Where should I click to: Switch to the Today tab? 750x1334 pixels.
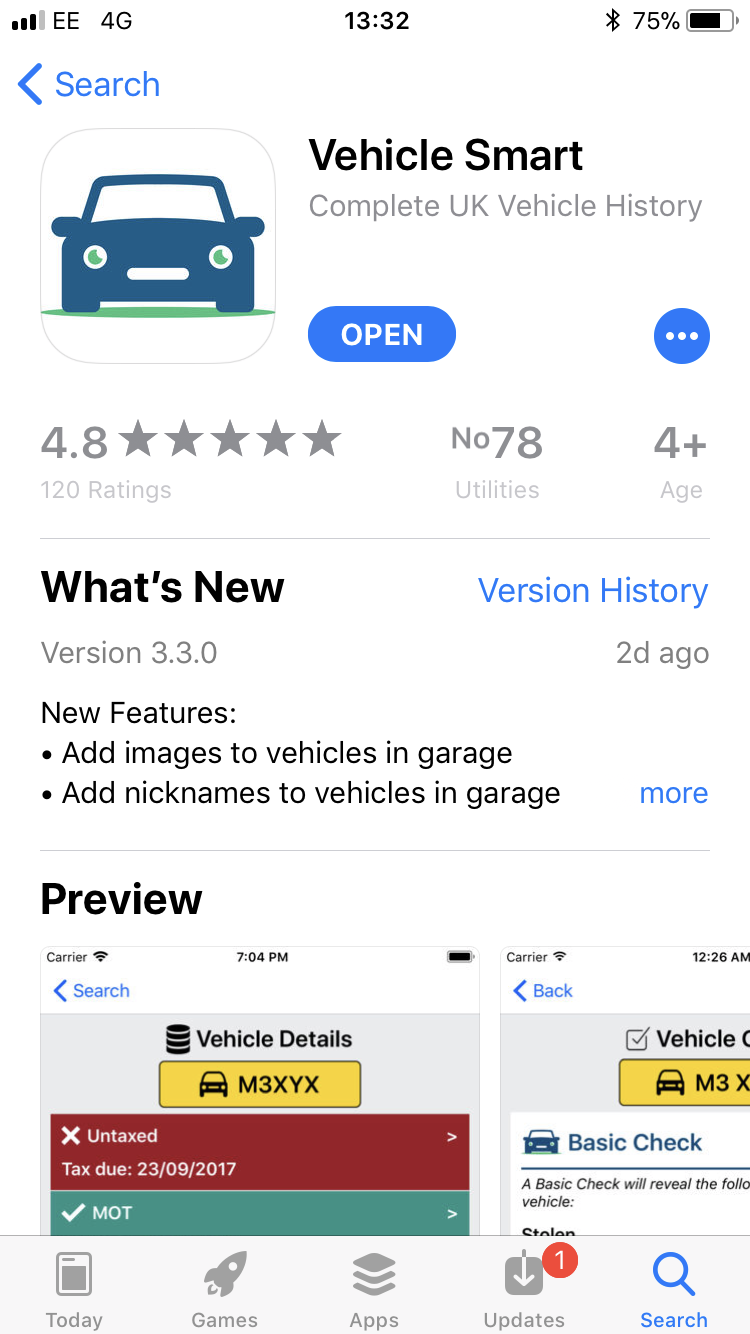coord(74,1288)
